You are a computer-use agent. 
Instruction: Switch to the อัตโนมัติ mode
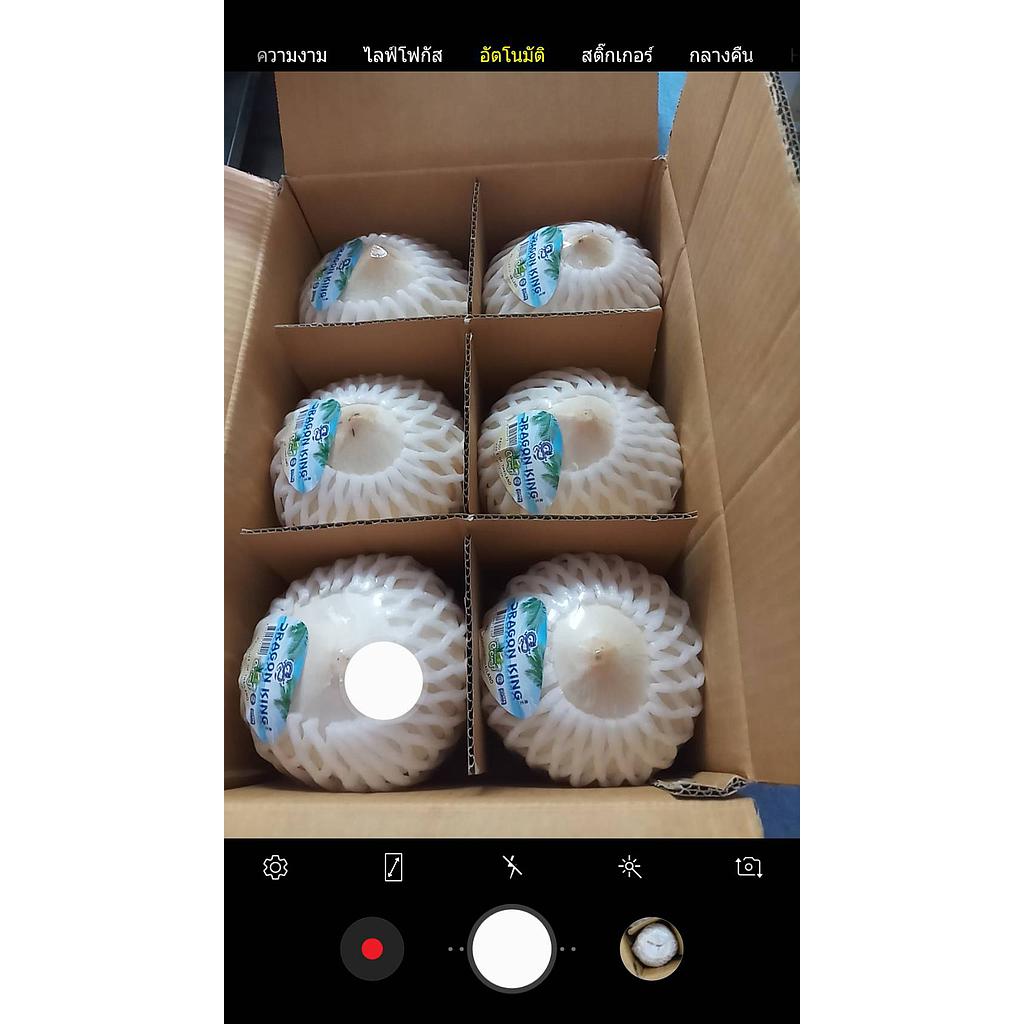pos(512,55)
